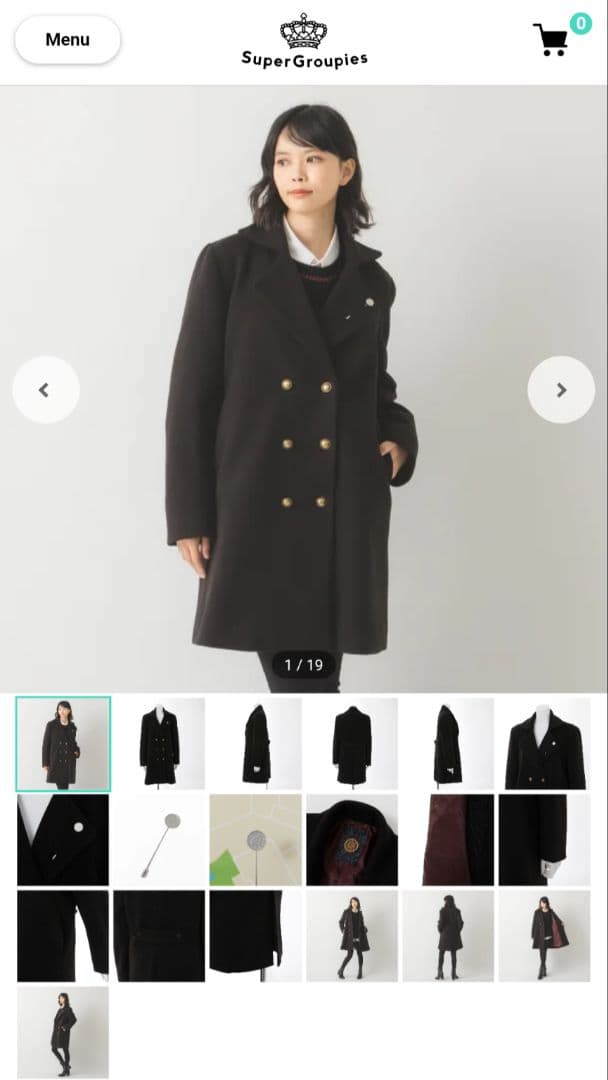
Task: View the silver pin on white thumbnail
Action: [159, 840]
